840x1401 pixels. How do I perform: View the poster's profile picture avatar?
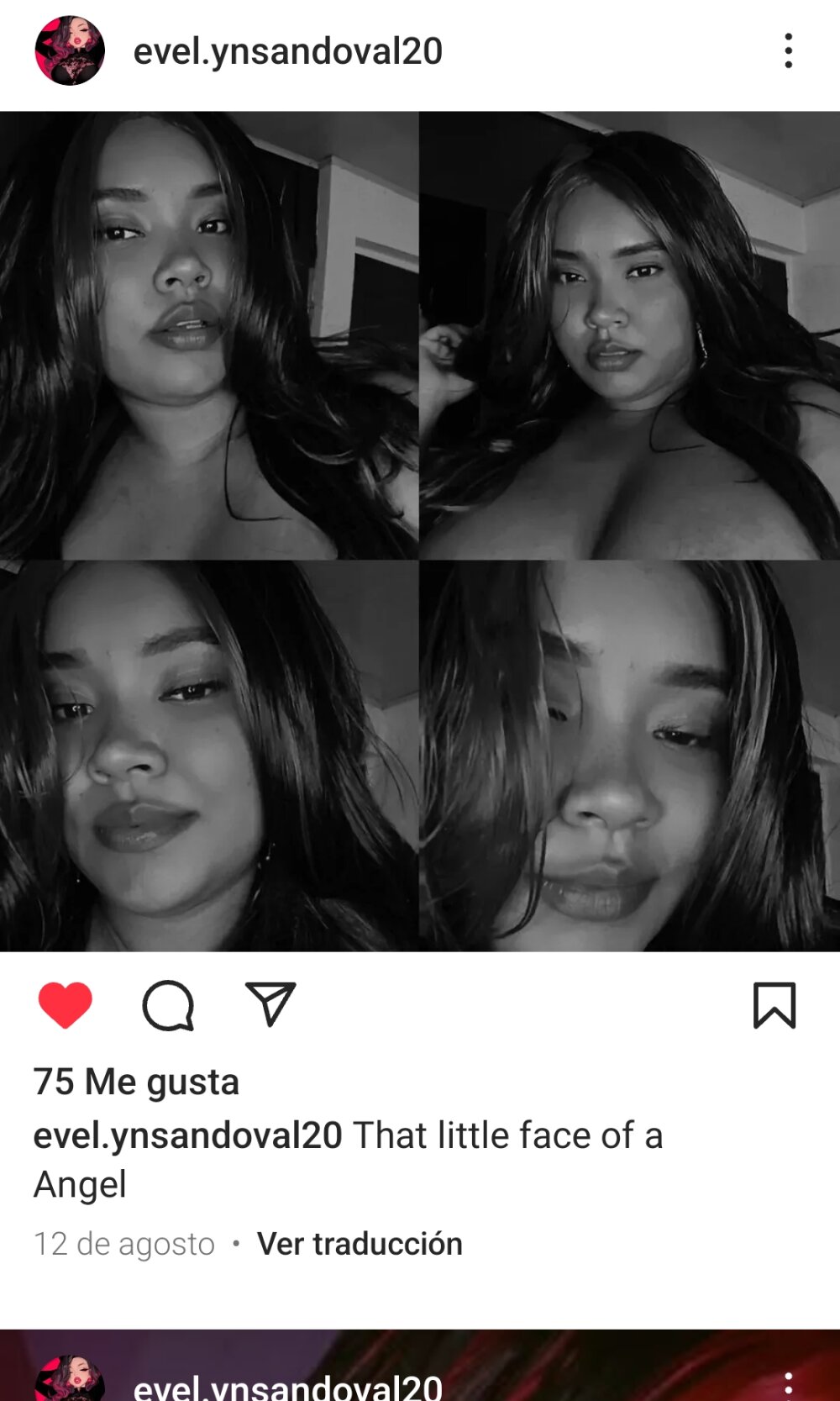tap(70, 50)
